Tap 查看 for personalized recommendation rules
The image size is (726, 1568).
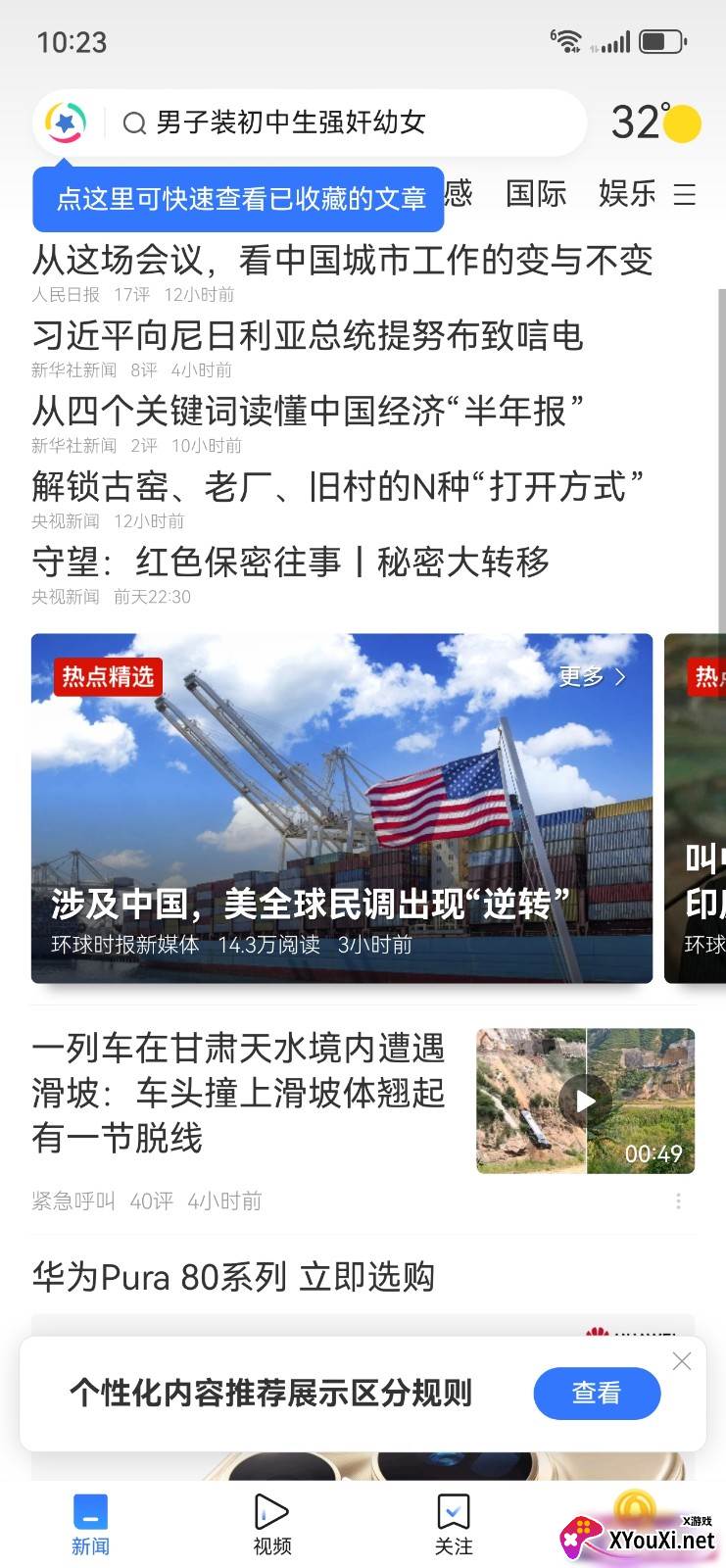596,1393
